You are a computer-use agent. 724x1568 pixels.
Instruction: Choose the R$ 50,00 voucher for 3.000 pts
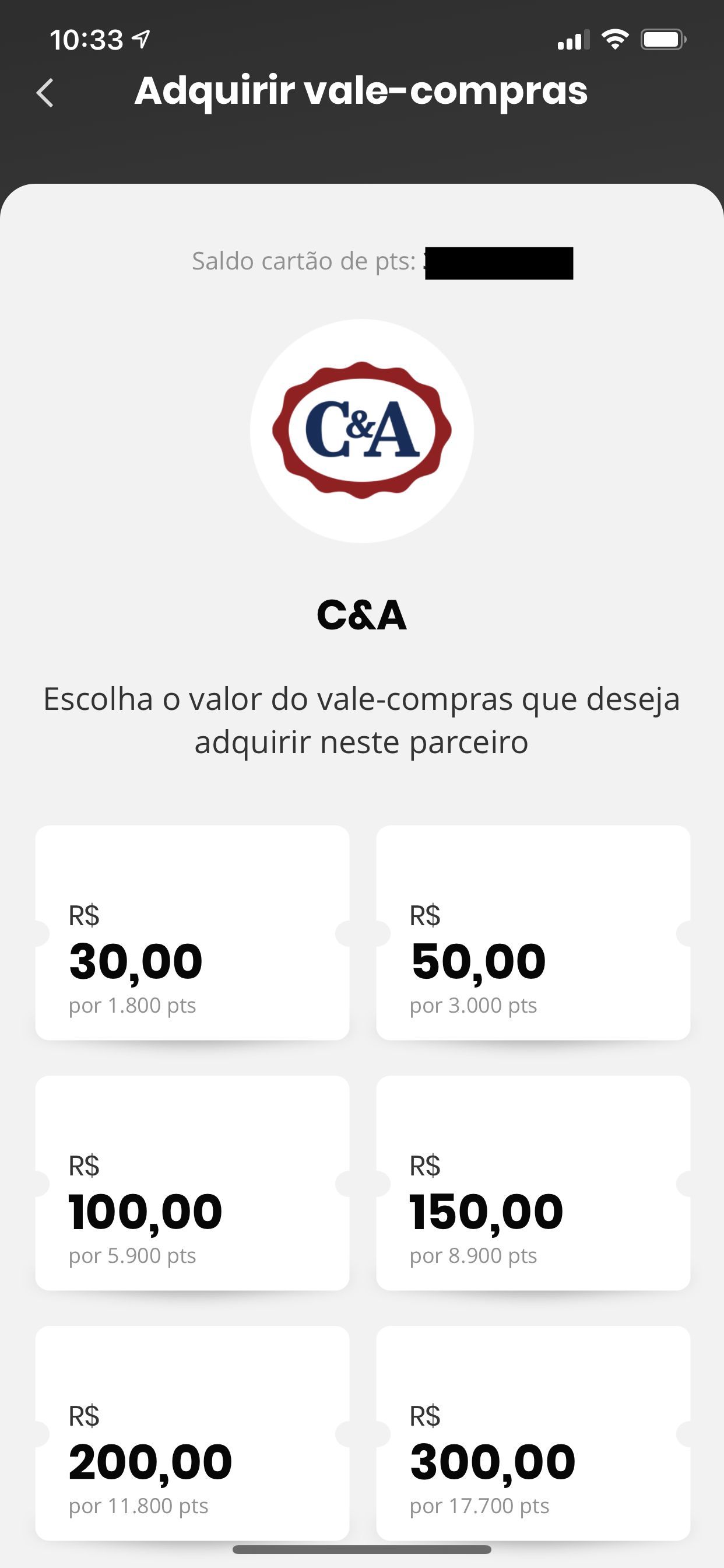[x=533, y=933]
